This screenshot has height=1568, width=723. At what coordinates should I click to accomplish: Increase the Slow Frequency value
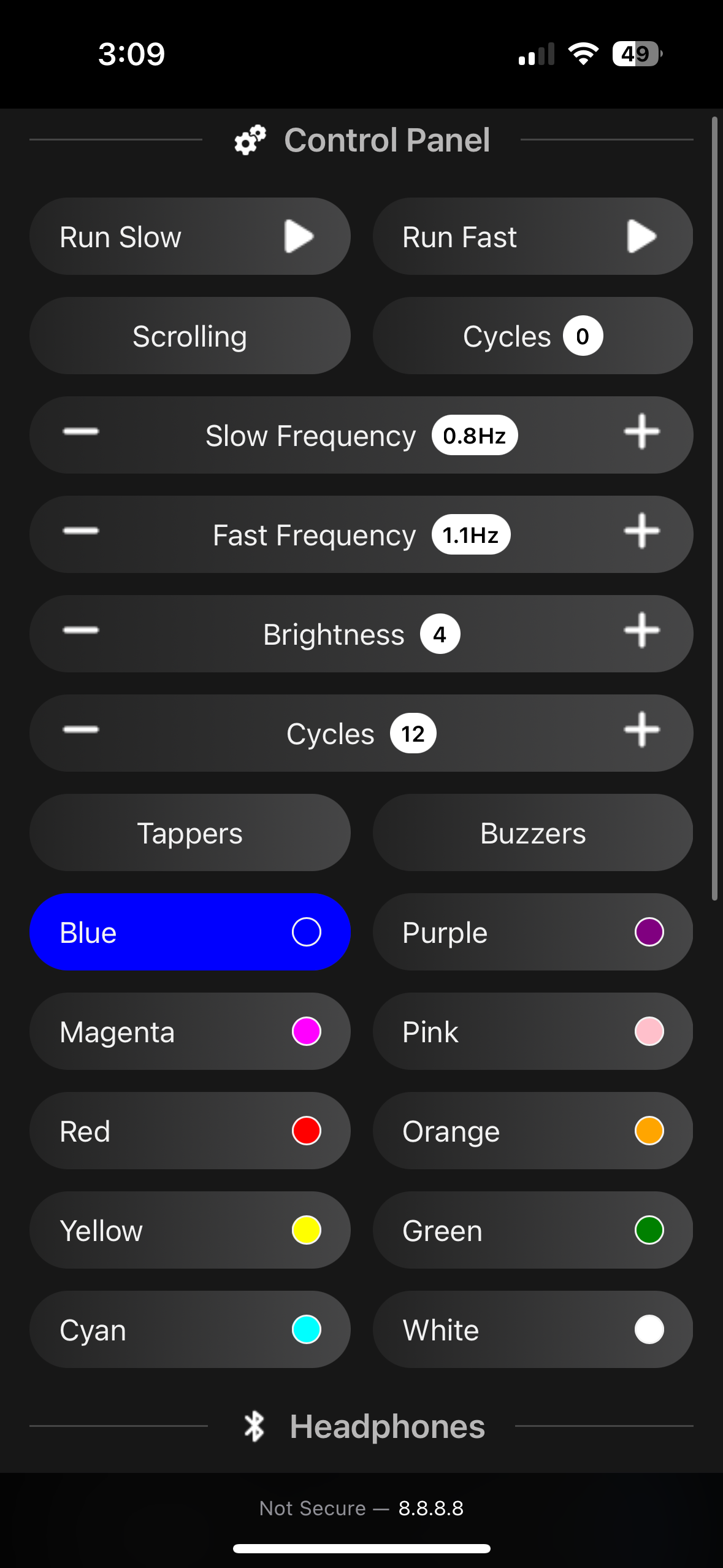(x=641, y=432)
